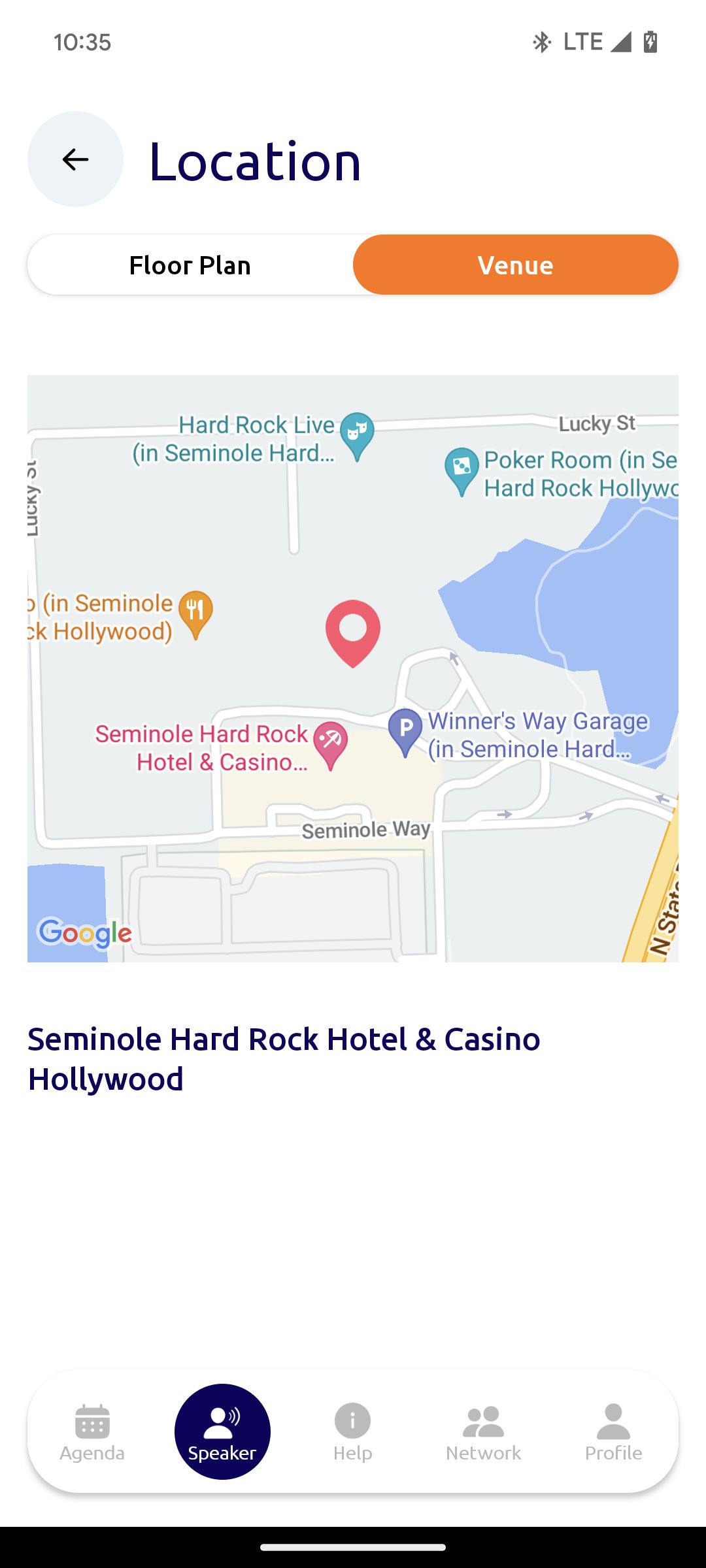Screen dimensions: 706x1568
Task: Switch to the Network tab
Action: point(483,1432)
